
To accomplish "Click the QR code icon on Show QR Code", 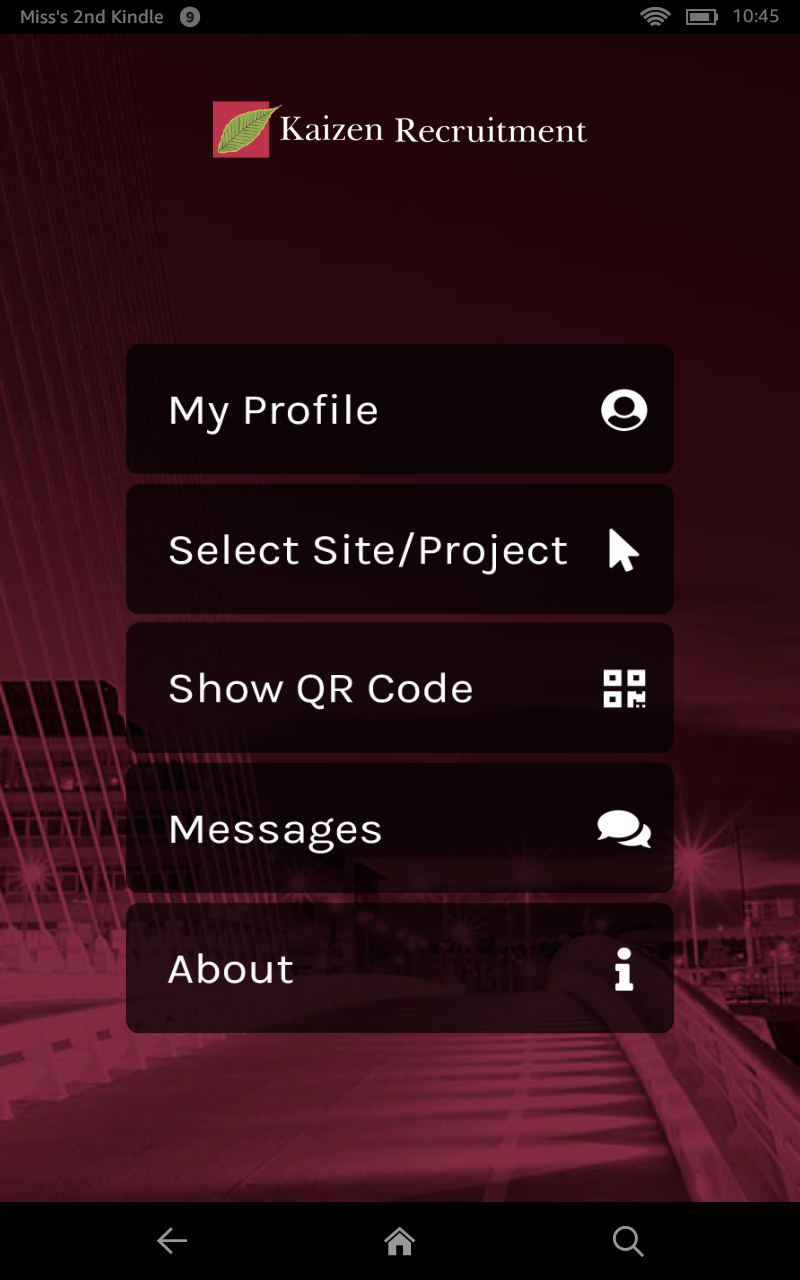I will pos(623,687).
